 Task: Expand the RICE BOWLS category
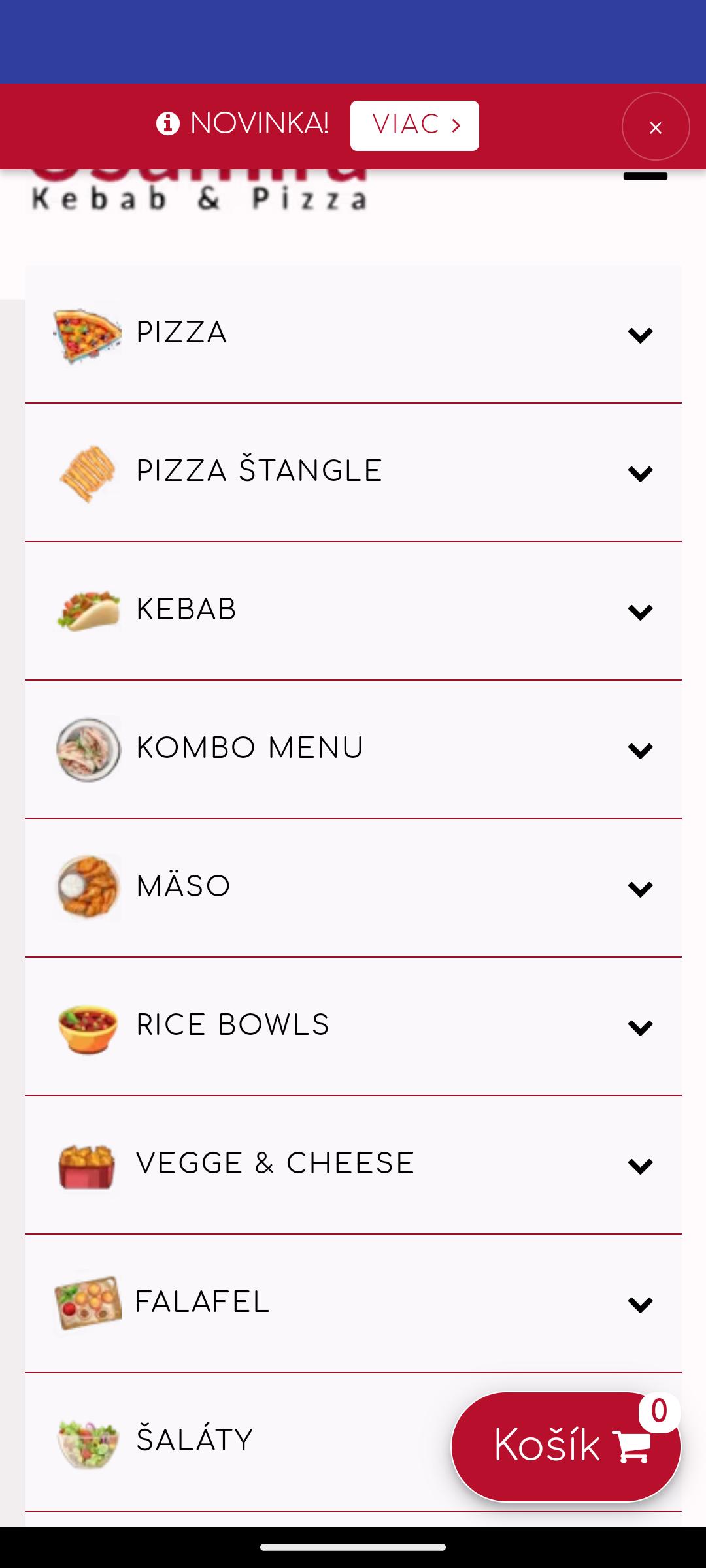[353, 1026]
